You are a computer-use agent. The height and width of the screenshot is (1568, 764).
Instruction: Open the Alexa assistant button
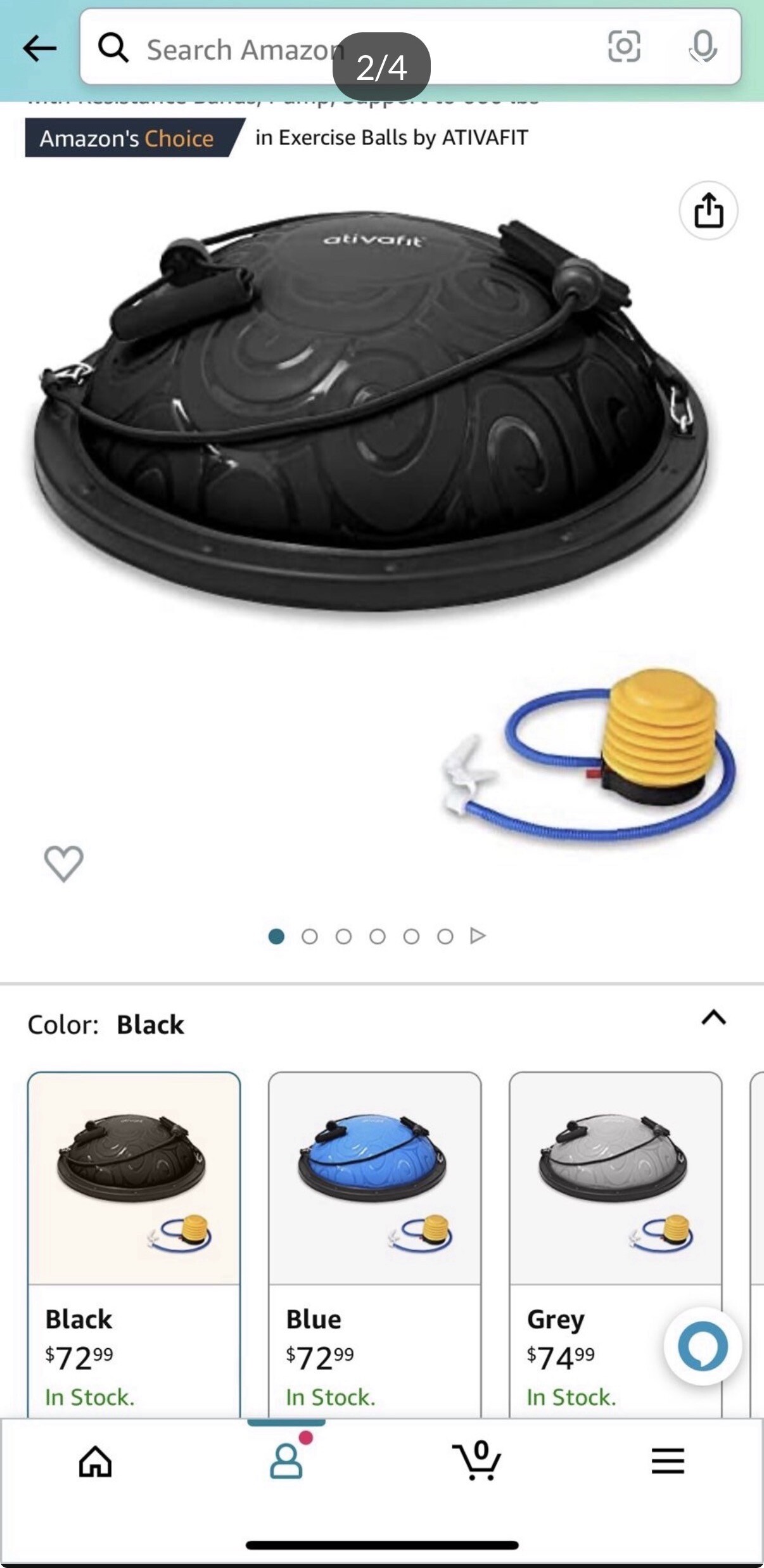pyautogui.click(x=703, y=1346)
